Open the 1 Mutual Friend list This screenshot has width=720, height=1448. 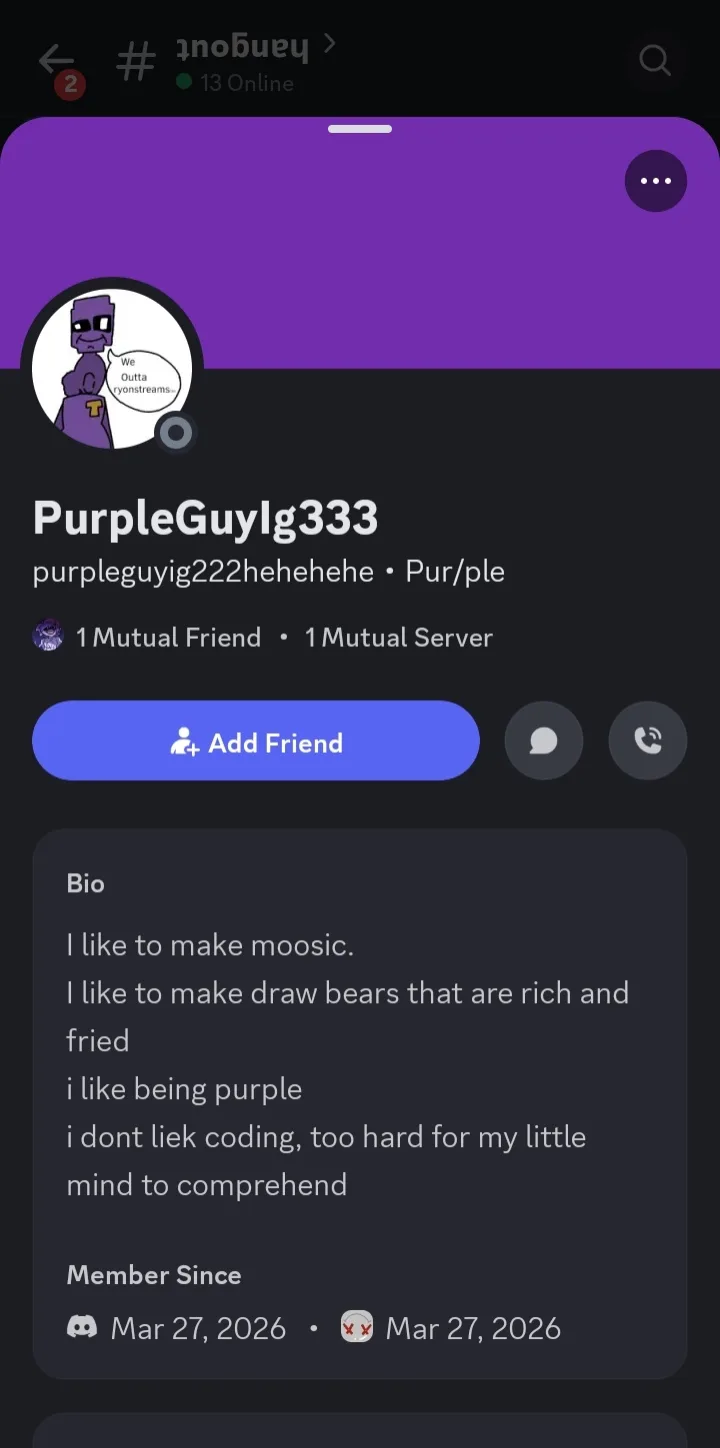[x=167, y=637]
